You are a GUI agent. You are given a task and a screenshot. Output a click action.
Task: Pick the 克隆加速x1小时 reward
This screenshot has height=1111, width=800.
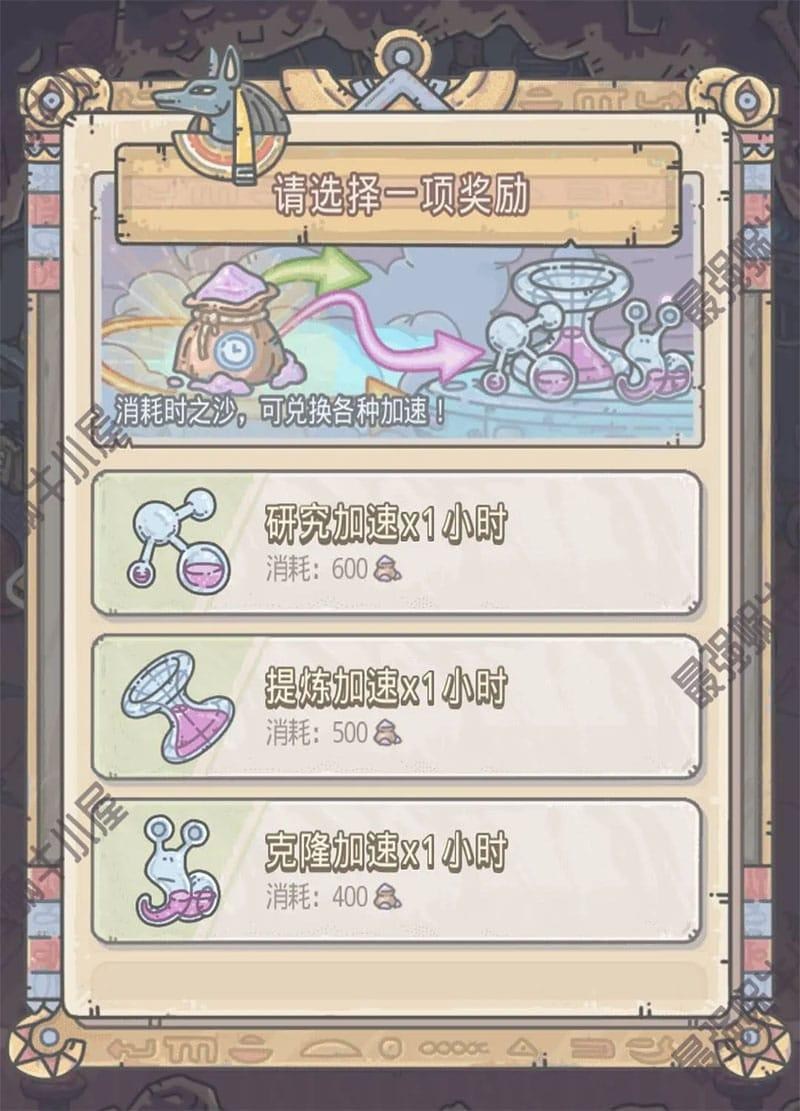[397, 871]
